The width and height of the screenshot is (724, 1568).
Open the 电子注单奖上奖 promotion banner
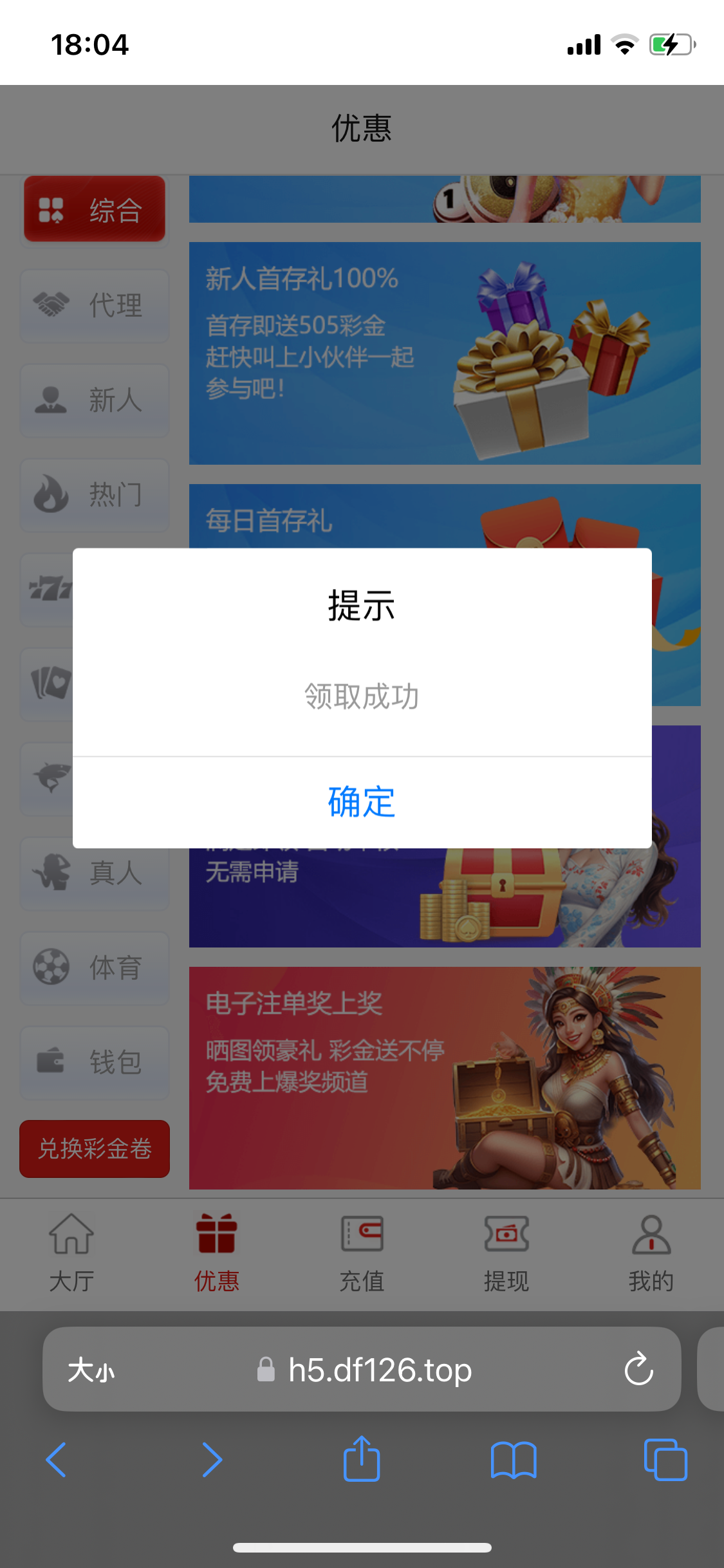pyautogui.click(x=444, y=1078)
